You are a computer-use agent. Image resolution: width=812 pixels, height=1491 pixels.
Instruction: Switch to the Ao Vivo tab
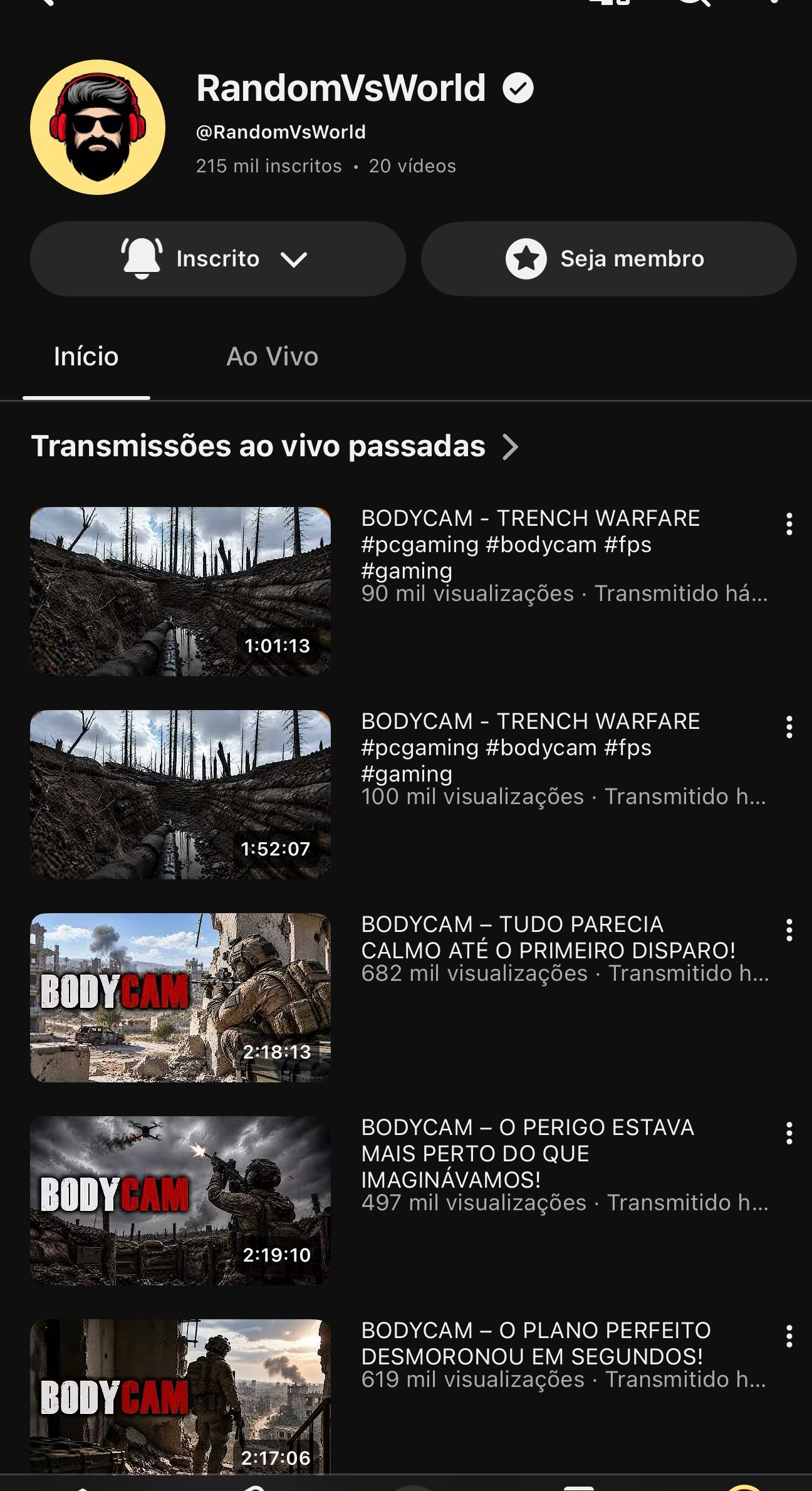point(272,357)
